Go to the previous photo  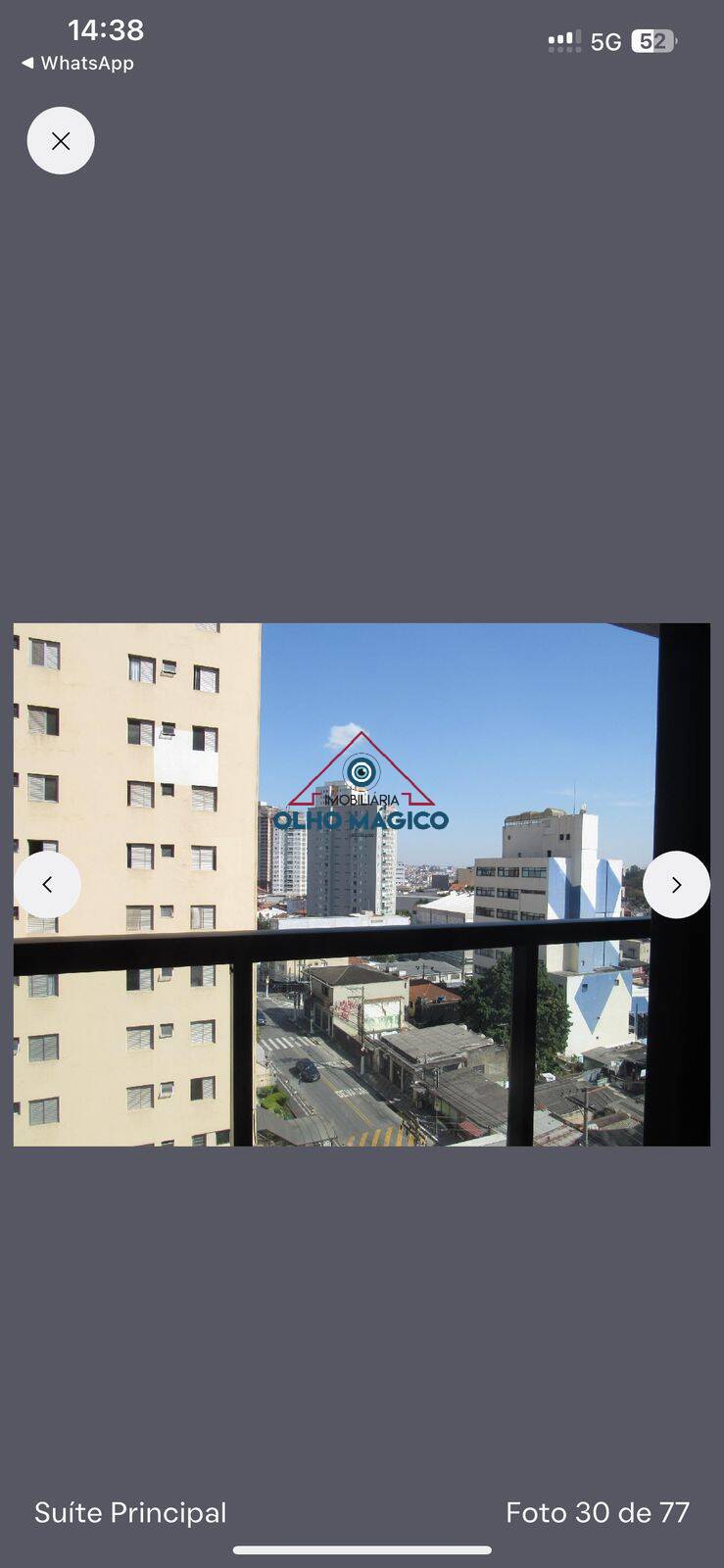pos(47,885)
